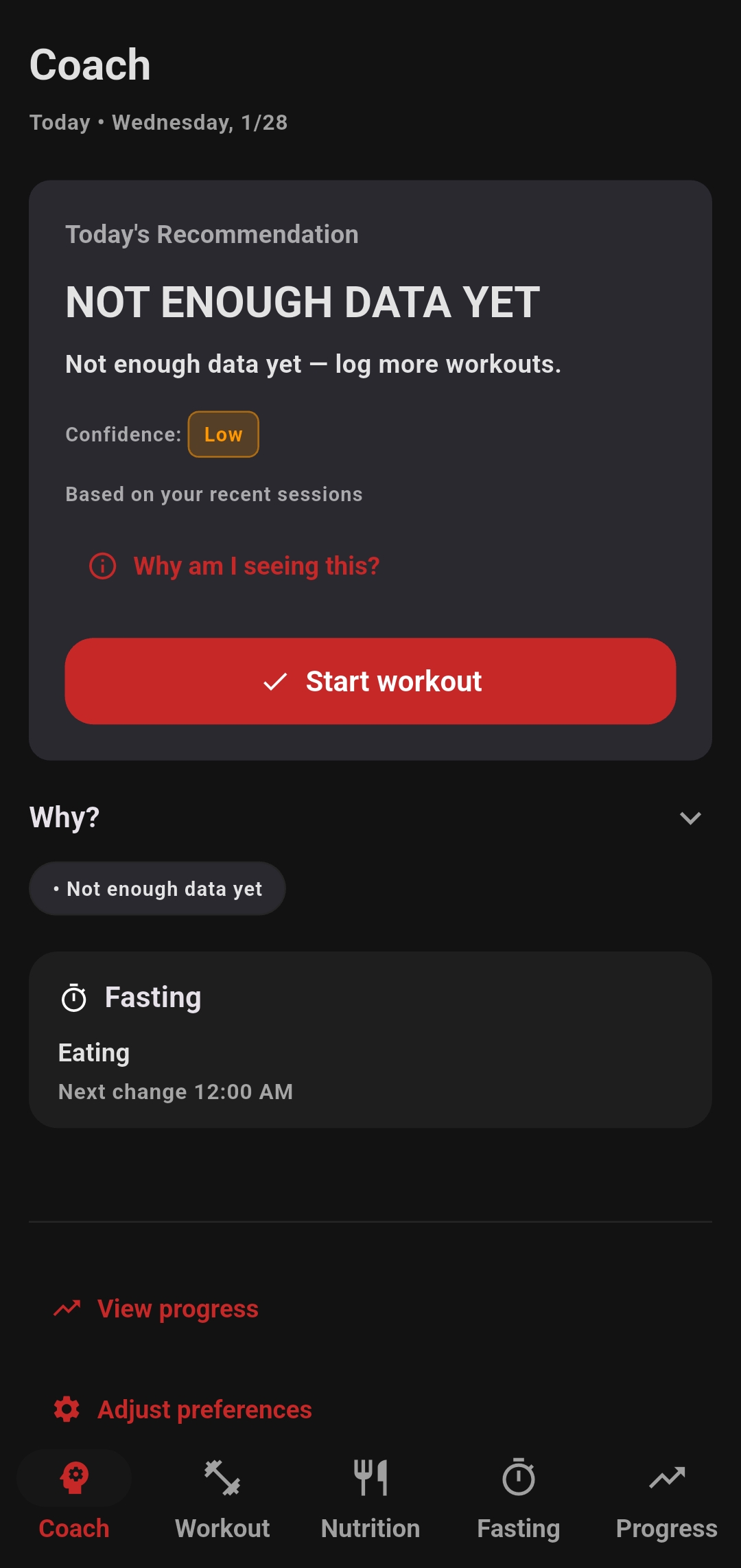Click the checkmark inside Start workout
This screenshot has width=741, height=1568.
(x=275, y=682)
